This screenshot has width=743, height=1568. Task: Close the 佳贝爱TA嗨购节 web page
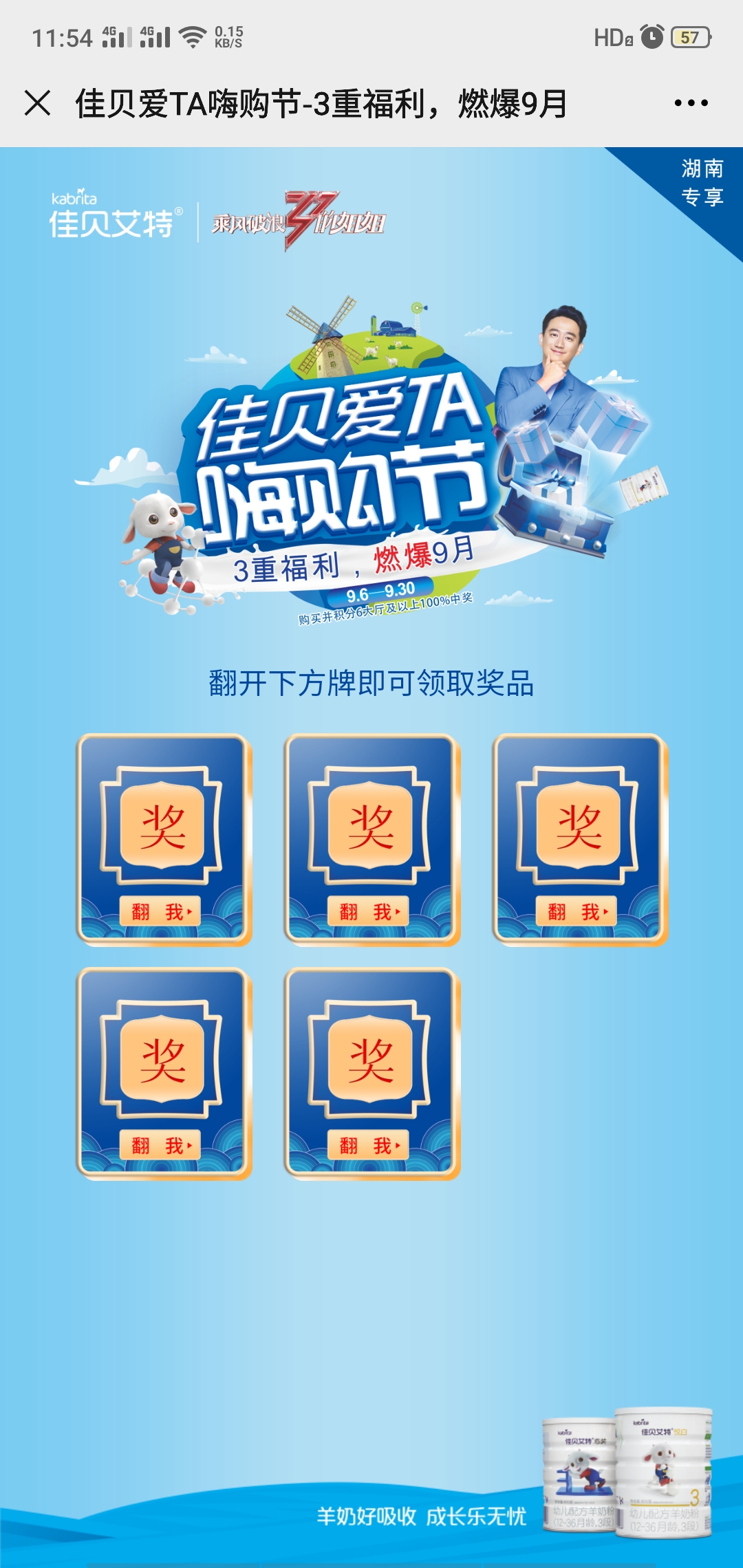coord(38,103)
